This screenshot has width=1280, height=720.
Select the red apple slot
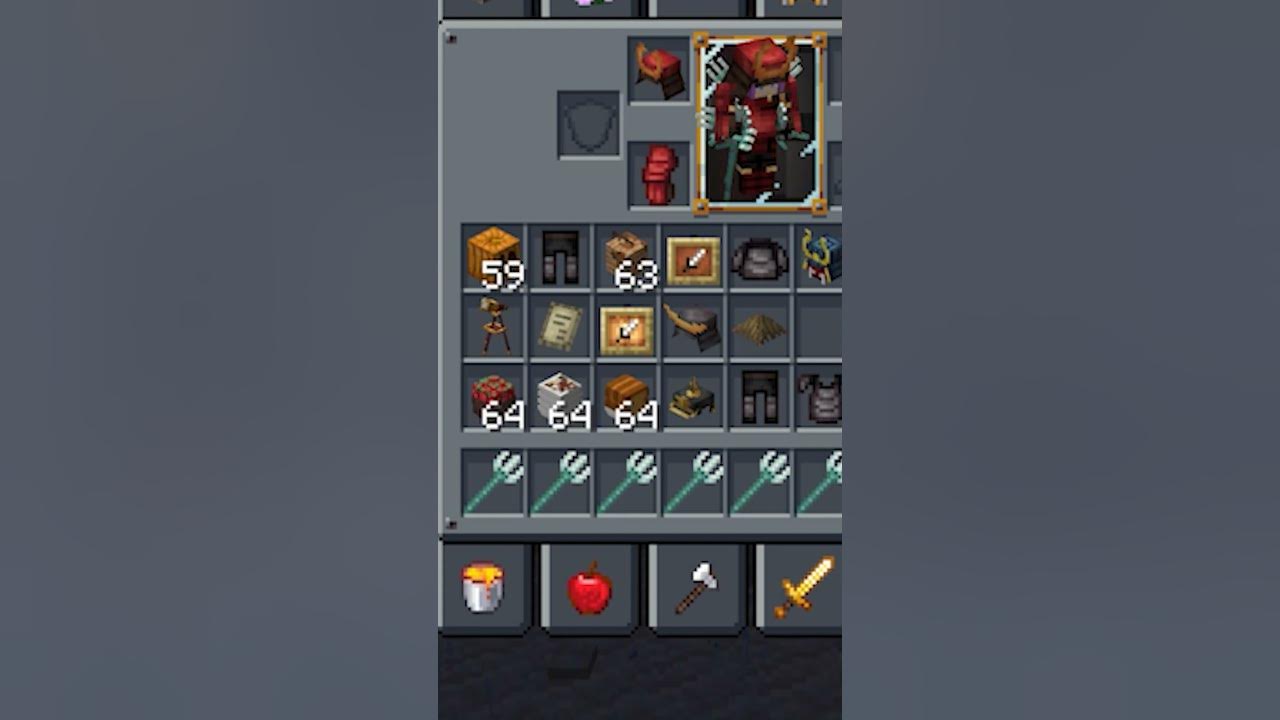[590, 587]
